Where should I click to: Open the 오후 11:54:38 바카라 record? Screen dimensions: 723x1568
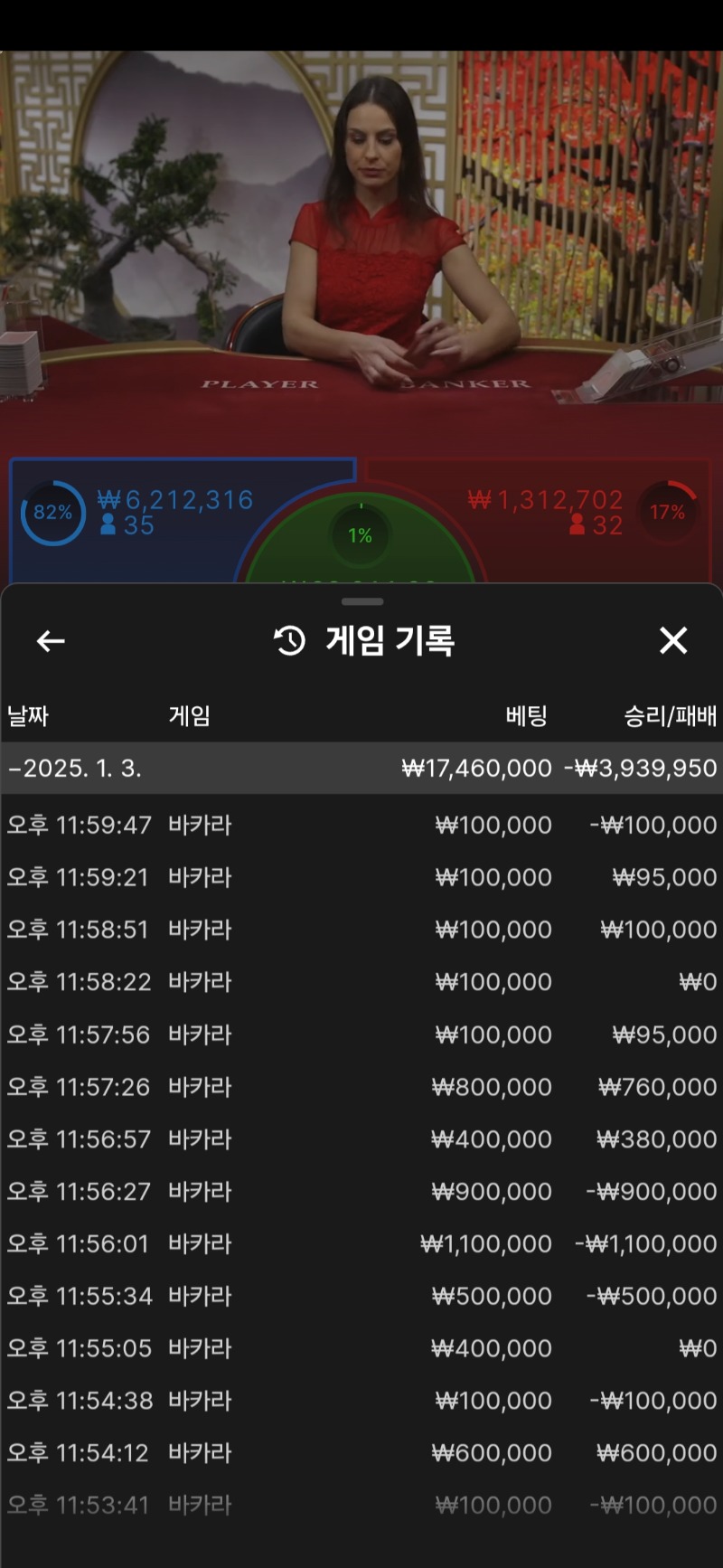point(361,1401)
